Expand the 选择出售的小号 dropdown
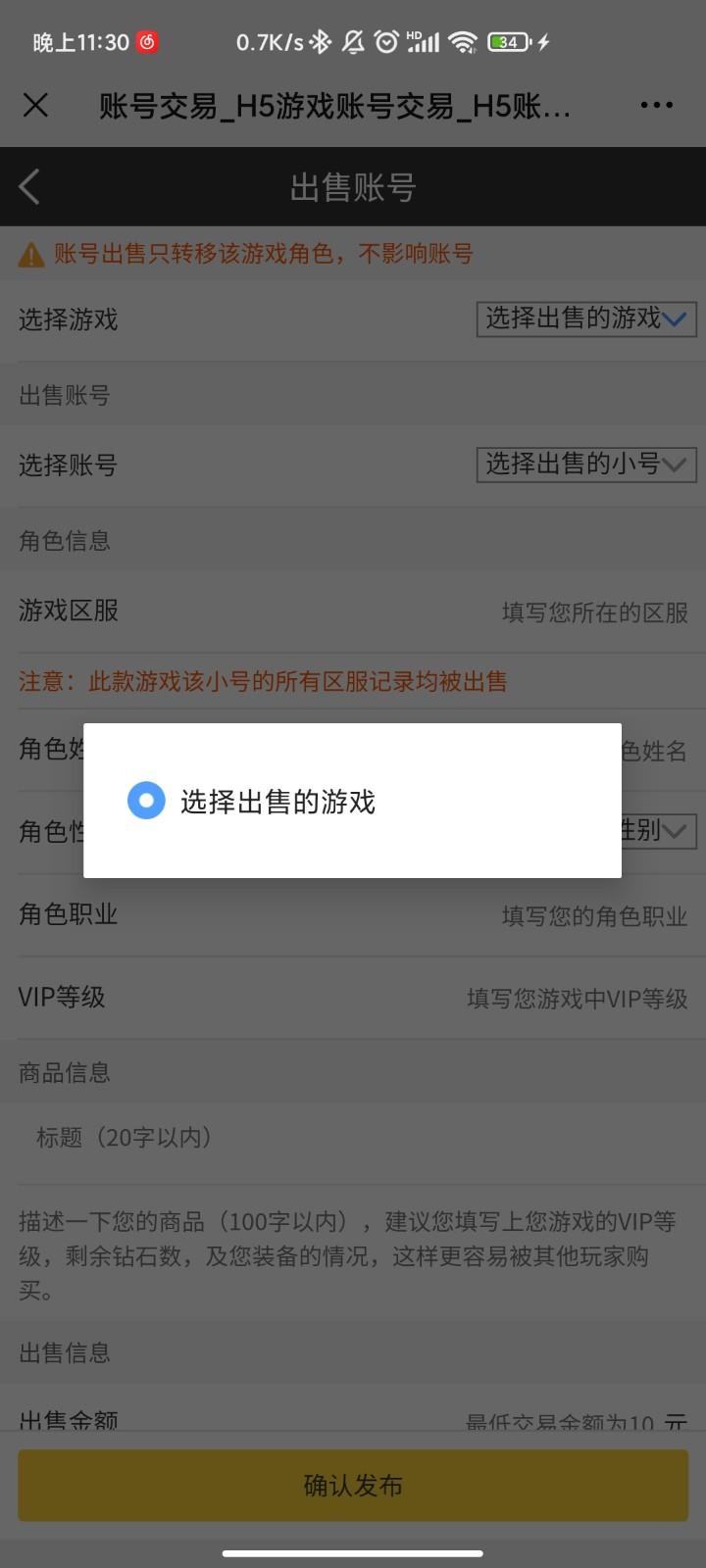This screenshot has width=706, height=1568. (585, 464)
